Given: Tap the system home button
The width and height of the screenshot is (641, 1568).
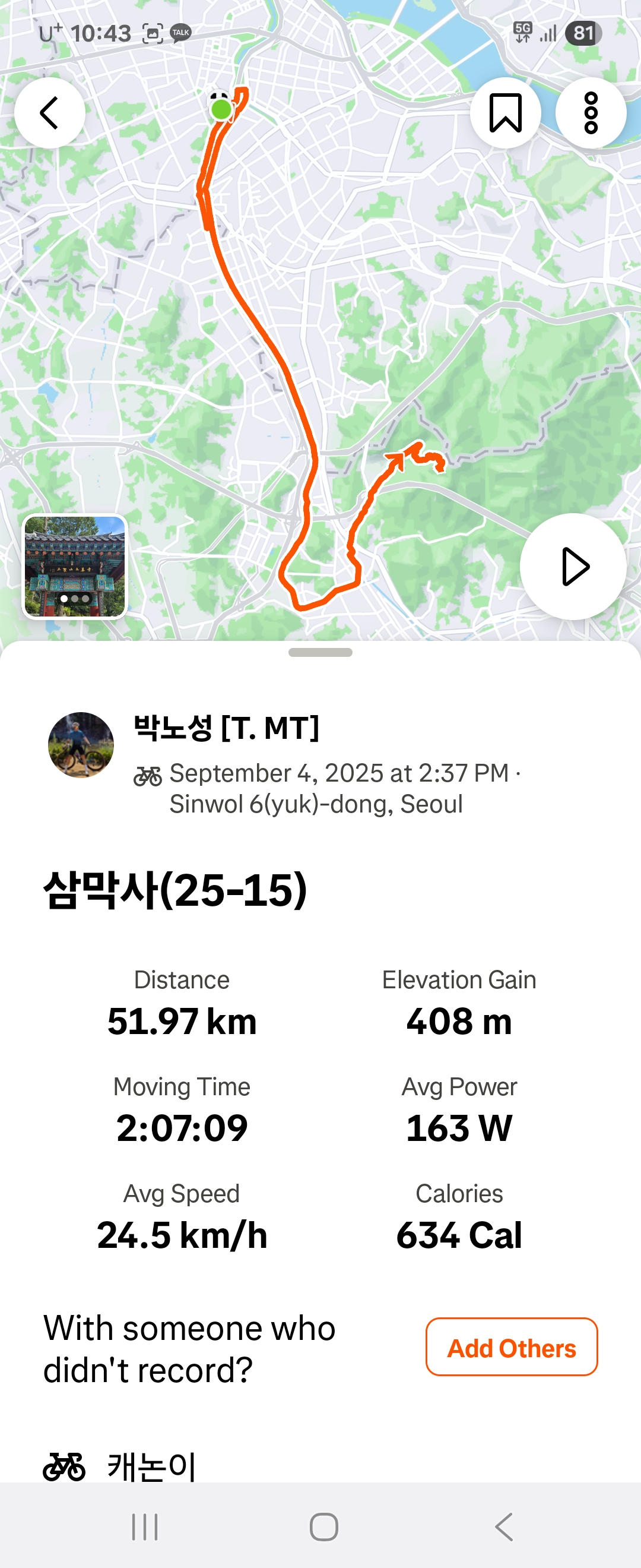Looking at the screenshot, I should pos(323,1526).
